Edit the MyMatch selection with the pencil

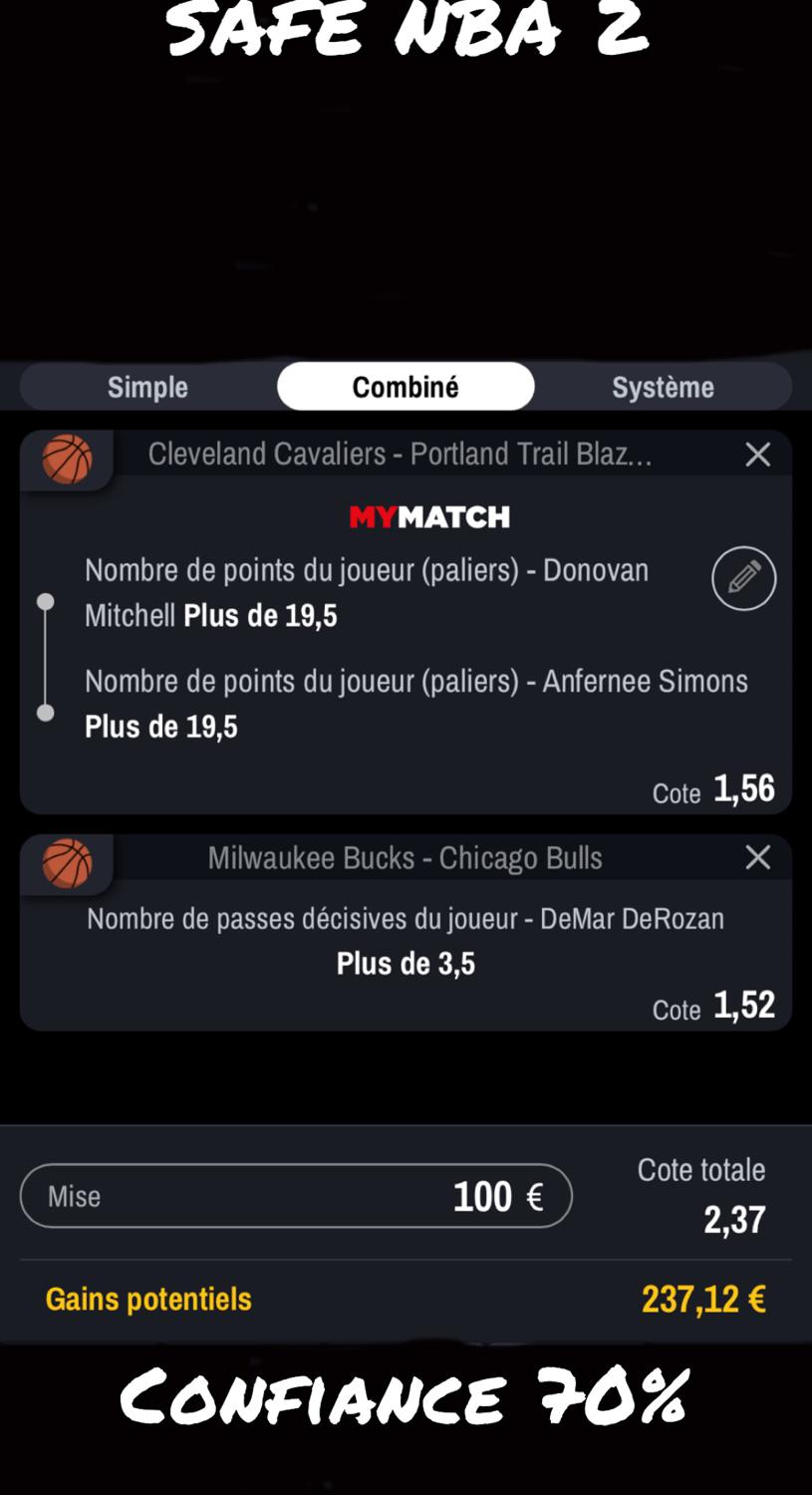pyautogui.click(x=744, y=578)
